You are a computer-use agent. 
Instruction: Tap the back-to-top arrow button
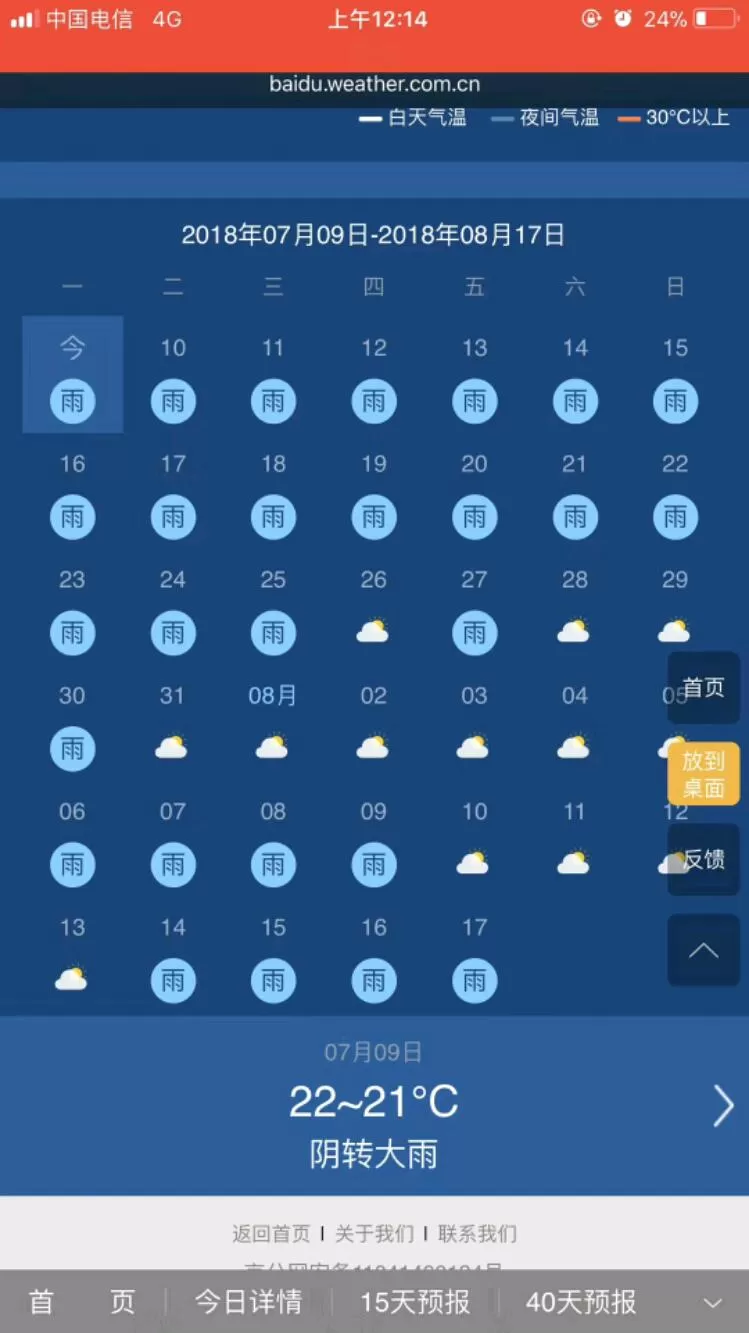click(x=703, y=950)
